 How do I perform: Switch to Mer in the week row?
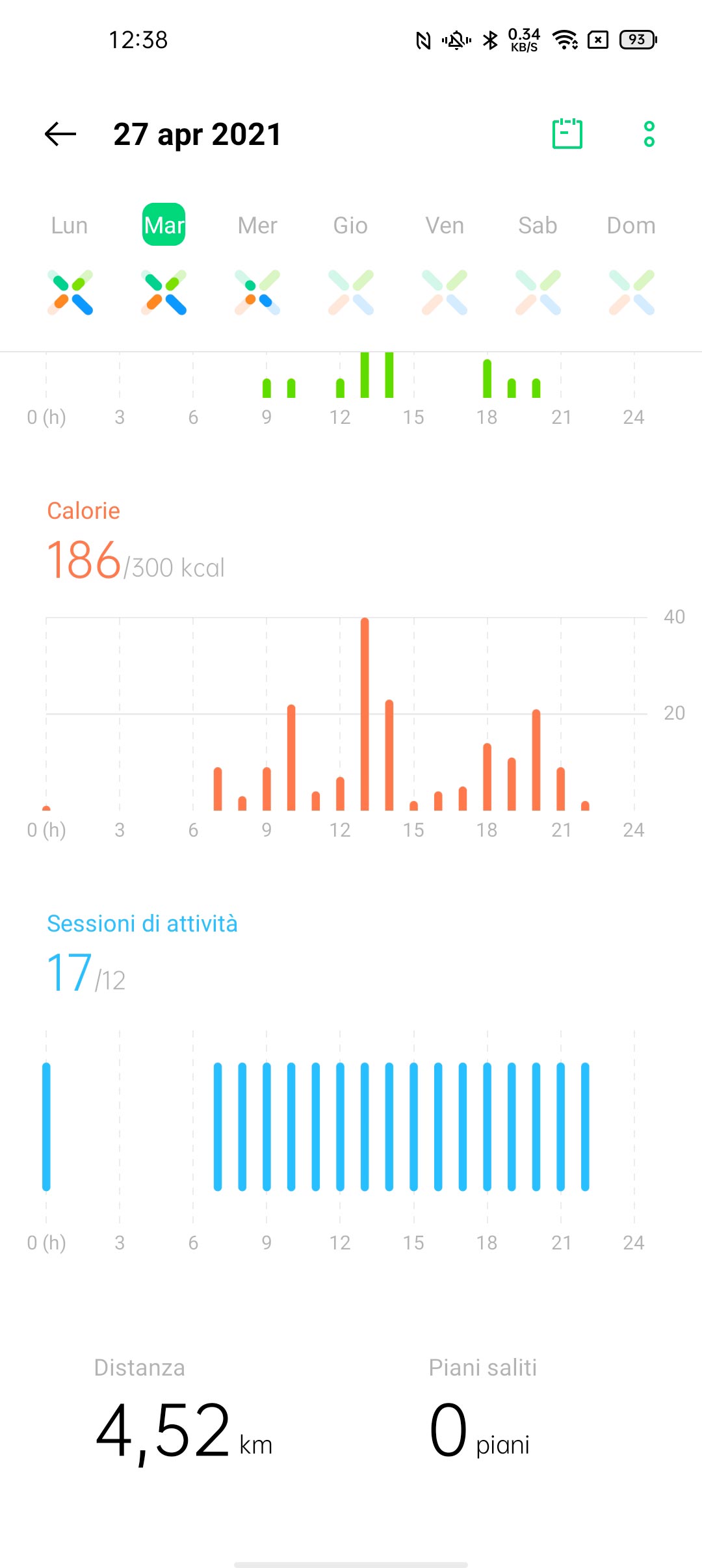click(257, 226)
